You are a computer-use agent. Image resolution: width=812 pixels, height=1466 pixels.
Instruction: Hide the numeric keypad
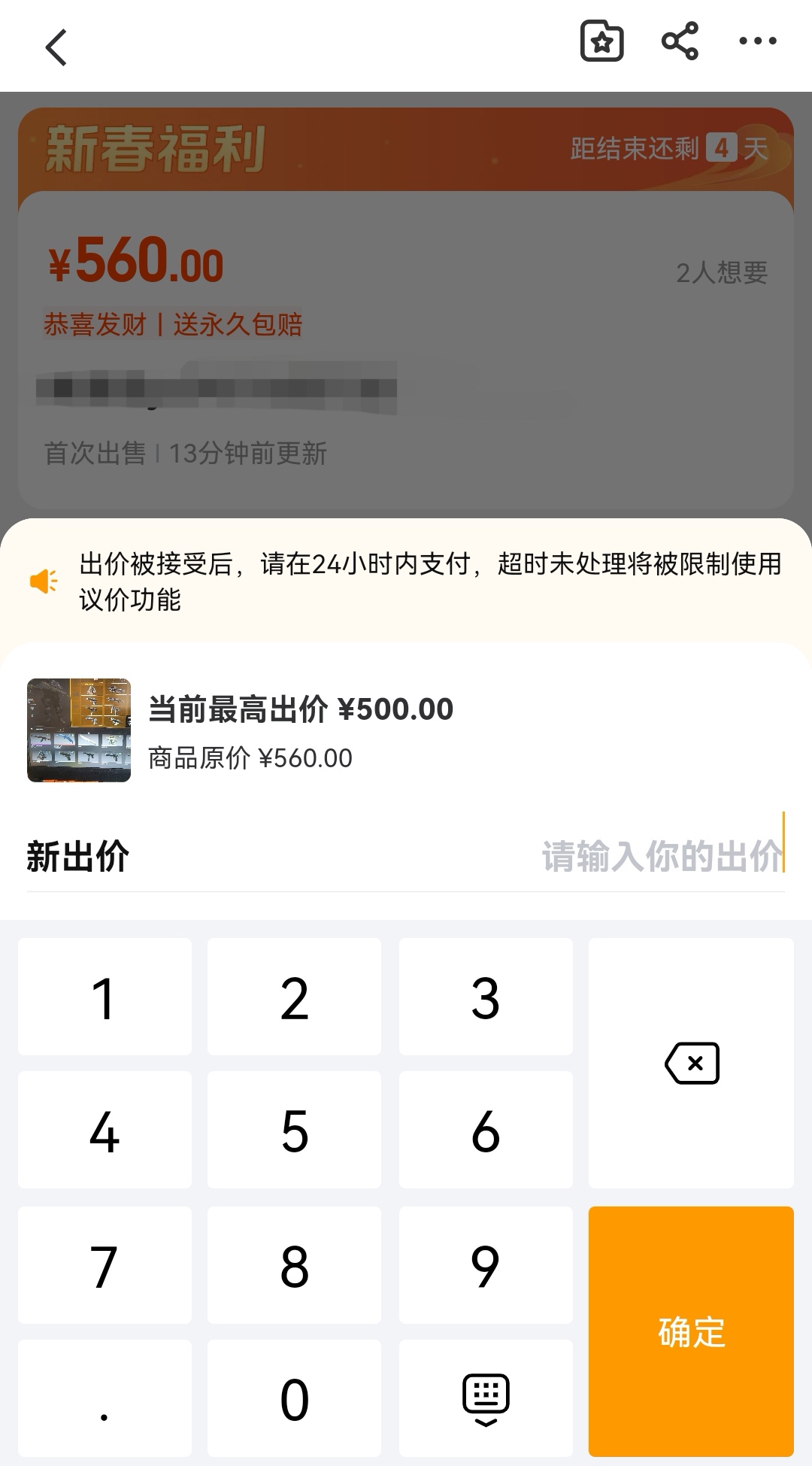(x=485, y=1398)
